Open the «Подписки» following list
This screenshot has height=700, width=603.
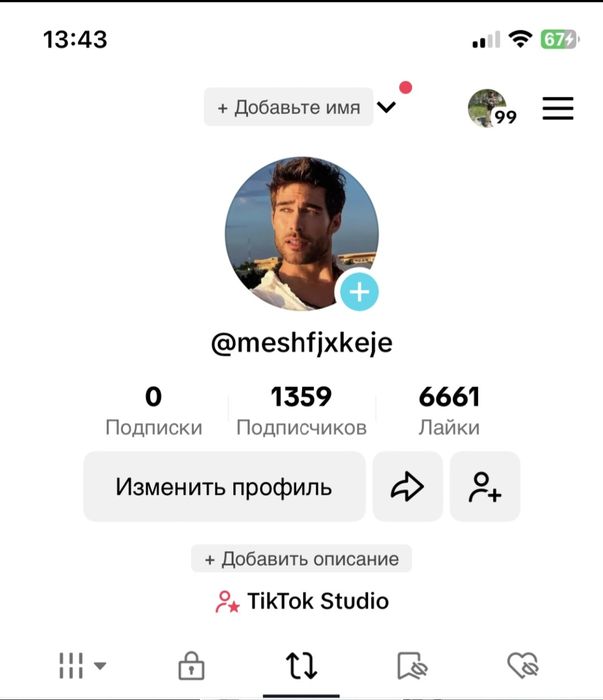pos(153,411)
